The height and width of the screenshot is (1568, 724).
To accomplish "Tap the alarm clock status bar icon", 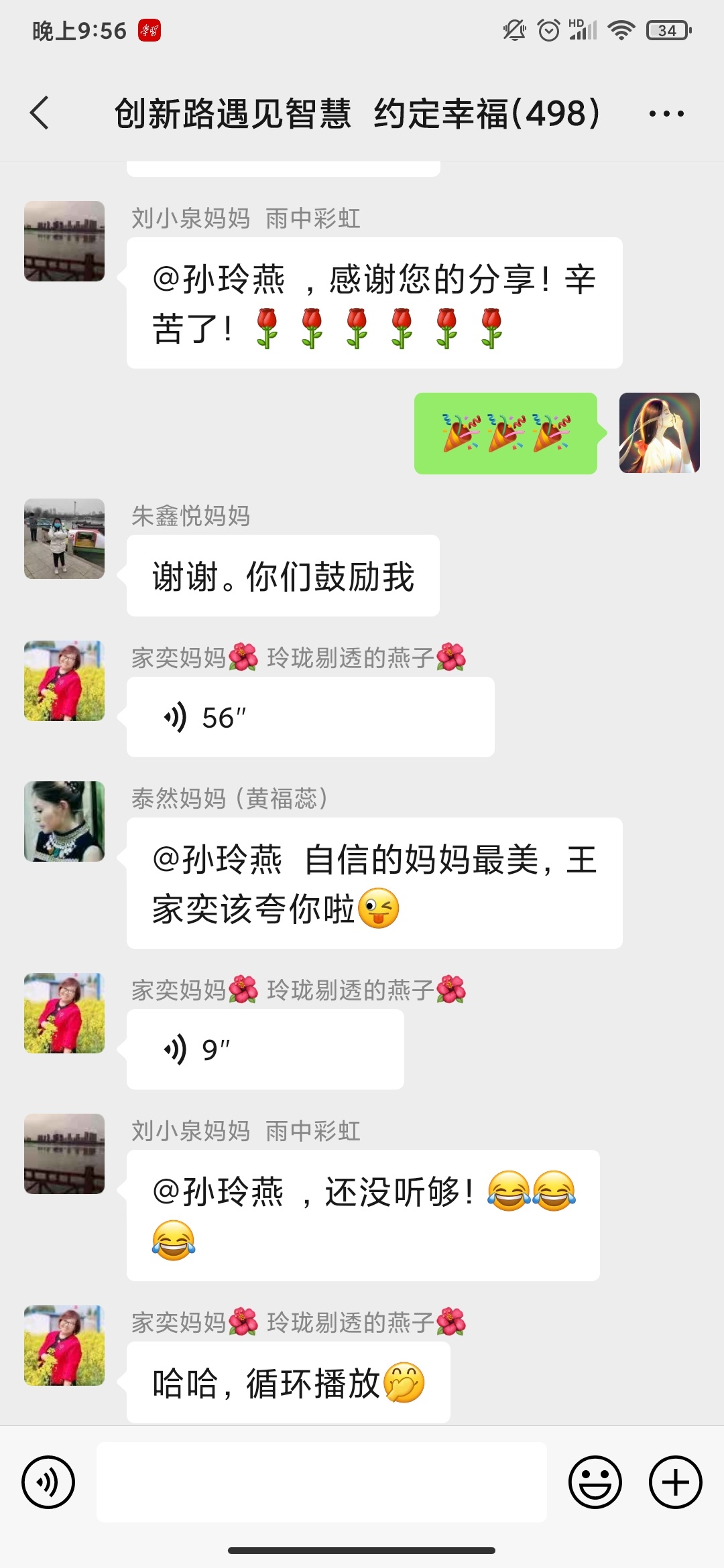I will [x=548, y=30].
